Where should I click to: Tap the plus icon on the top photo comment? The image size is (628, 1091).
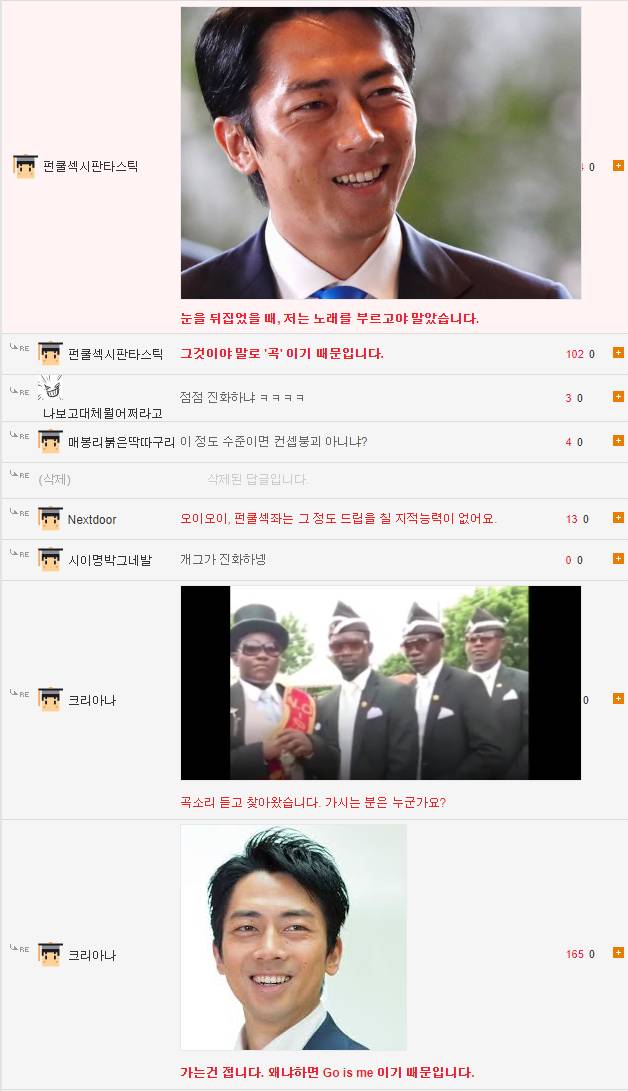click(x=618, y=166)
